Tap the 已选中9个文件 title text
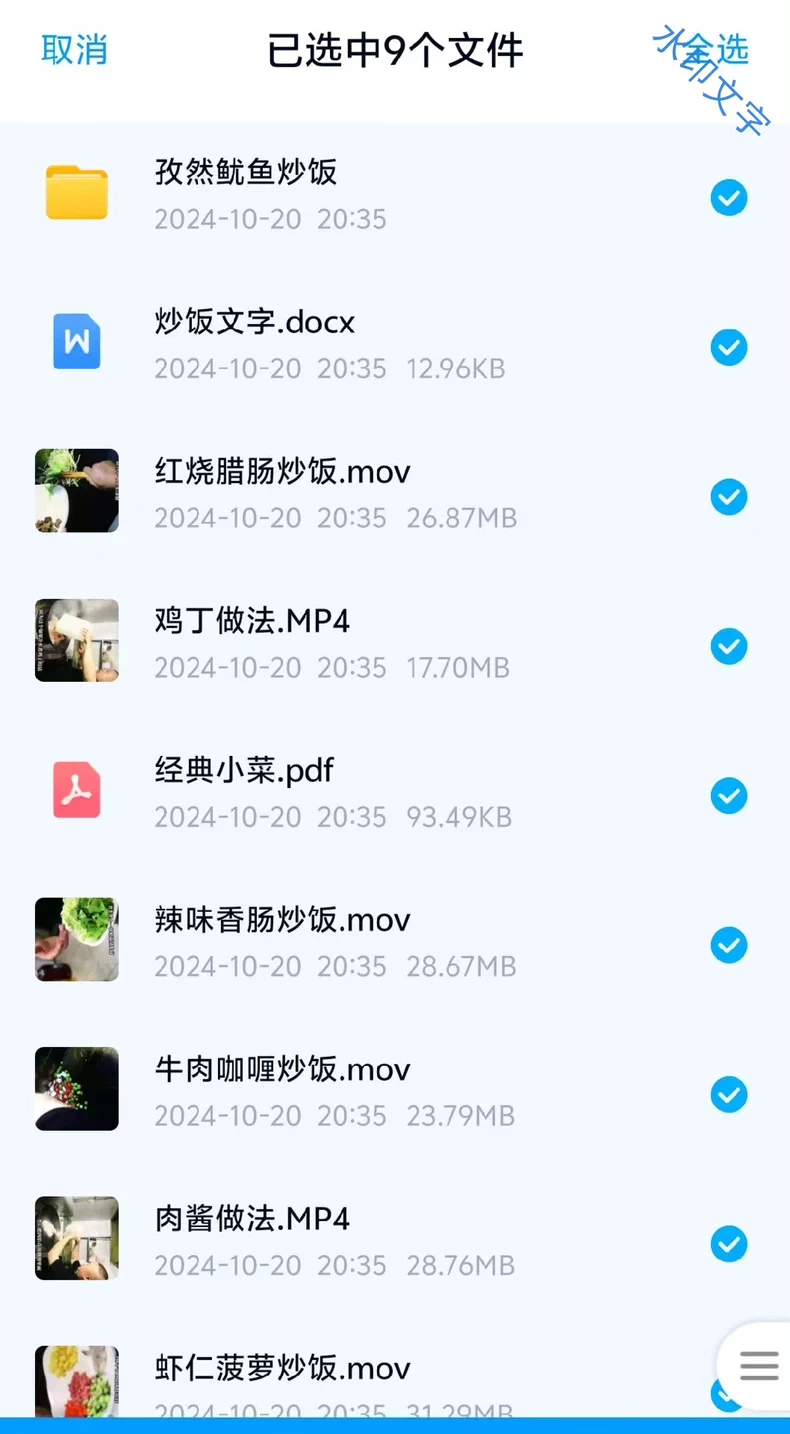The width and height of the screenshot is (790, 1434). 394,50
